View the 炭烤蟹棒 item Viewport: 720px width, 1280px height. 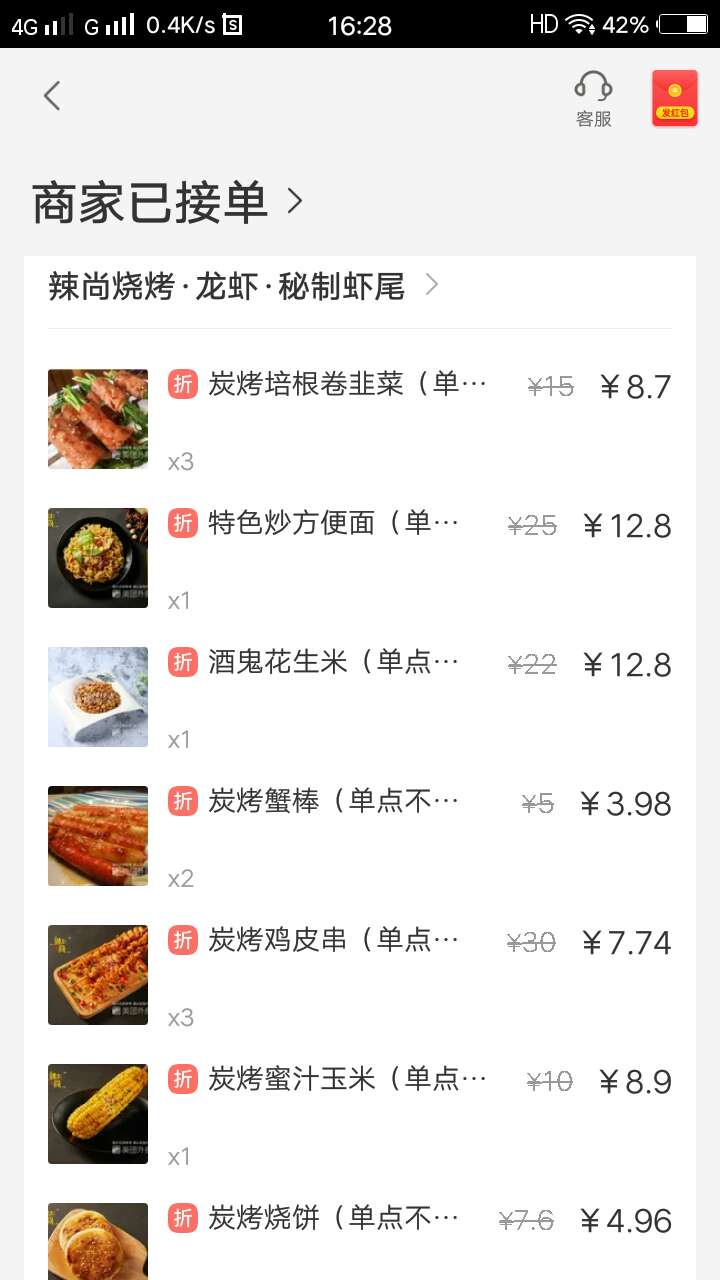[x=360, y=836]
